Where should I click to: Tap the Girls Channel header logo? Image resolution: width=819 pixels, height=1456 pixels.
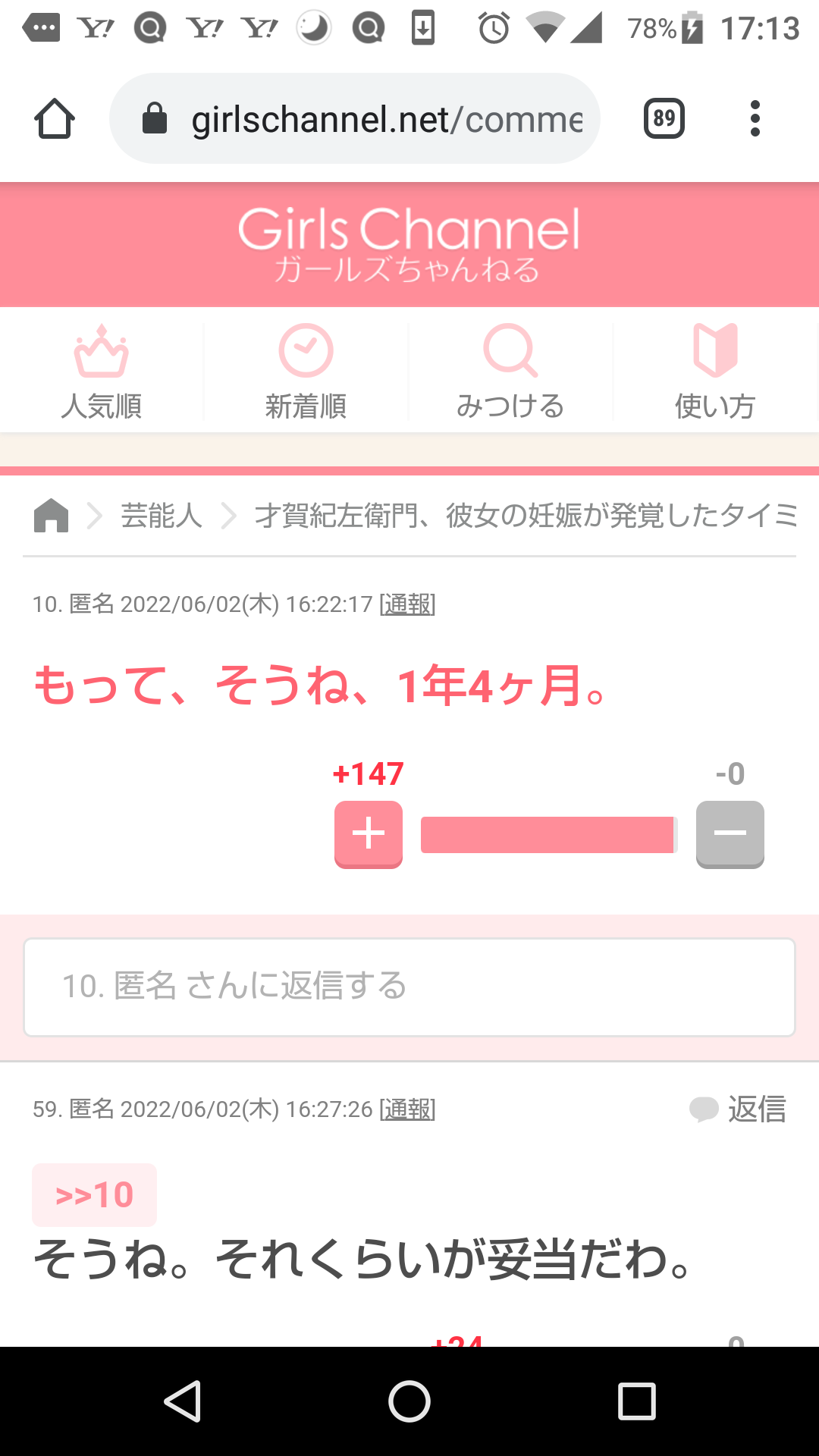[409, 244]
